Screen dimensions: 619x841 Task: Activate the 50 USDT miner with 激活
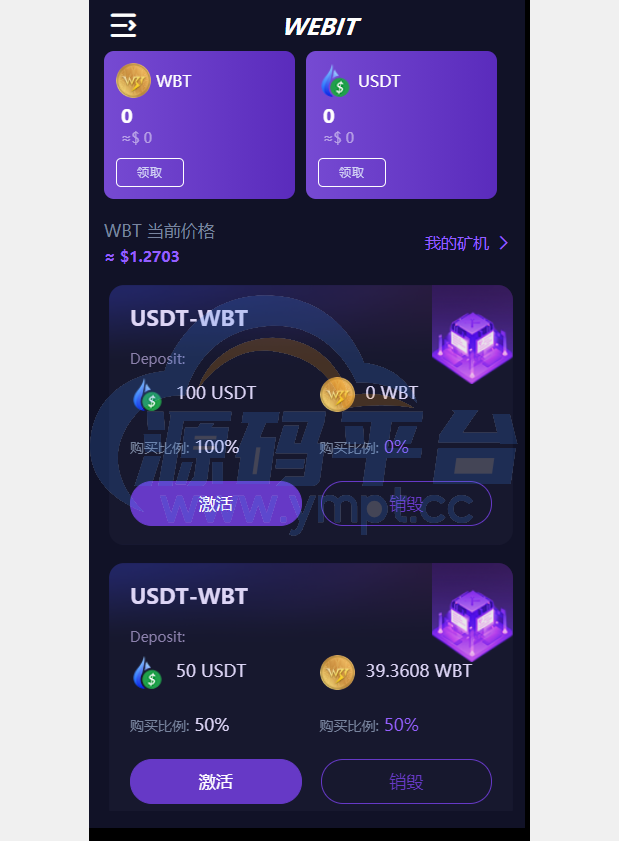(216, 781)
